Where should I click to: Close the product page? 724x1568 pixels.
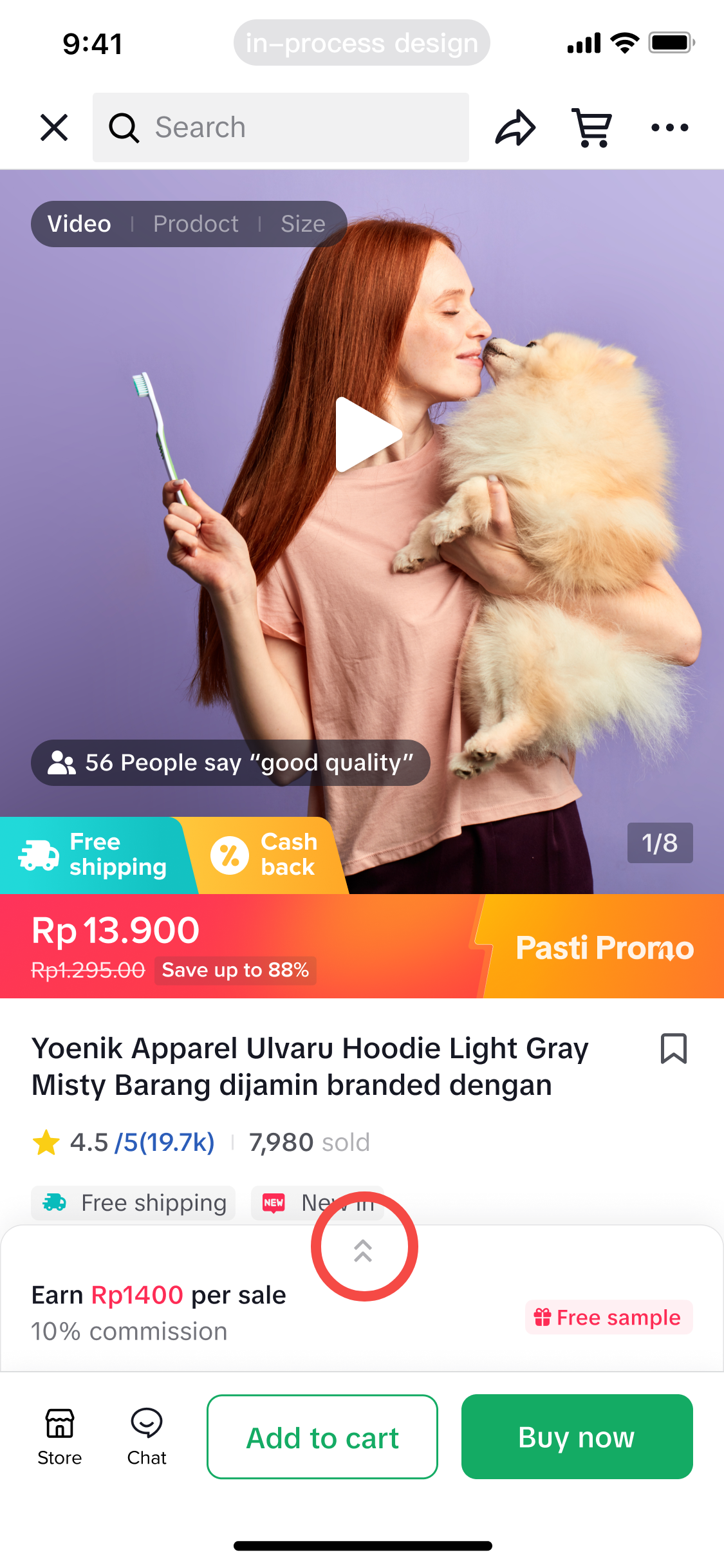(54, 127)
